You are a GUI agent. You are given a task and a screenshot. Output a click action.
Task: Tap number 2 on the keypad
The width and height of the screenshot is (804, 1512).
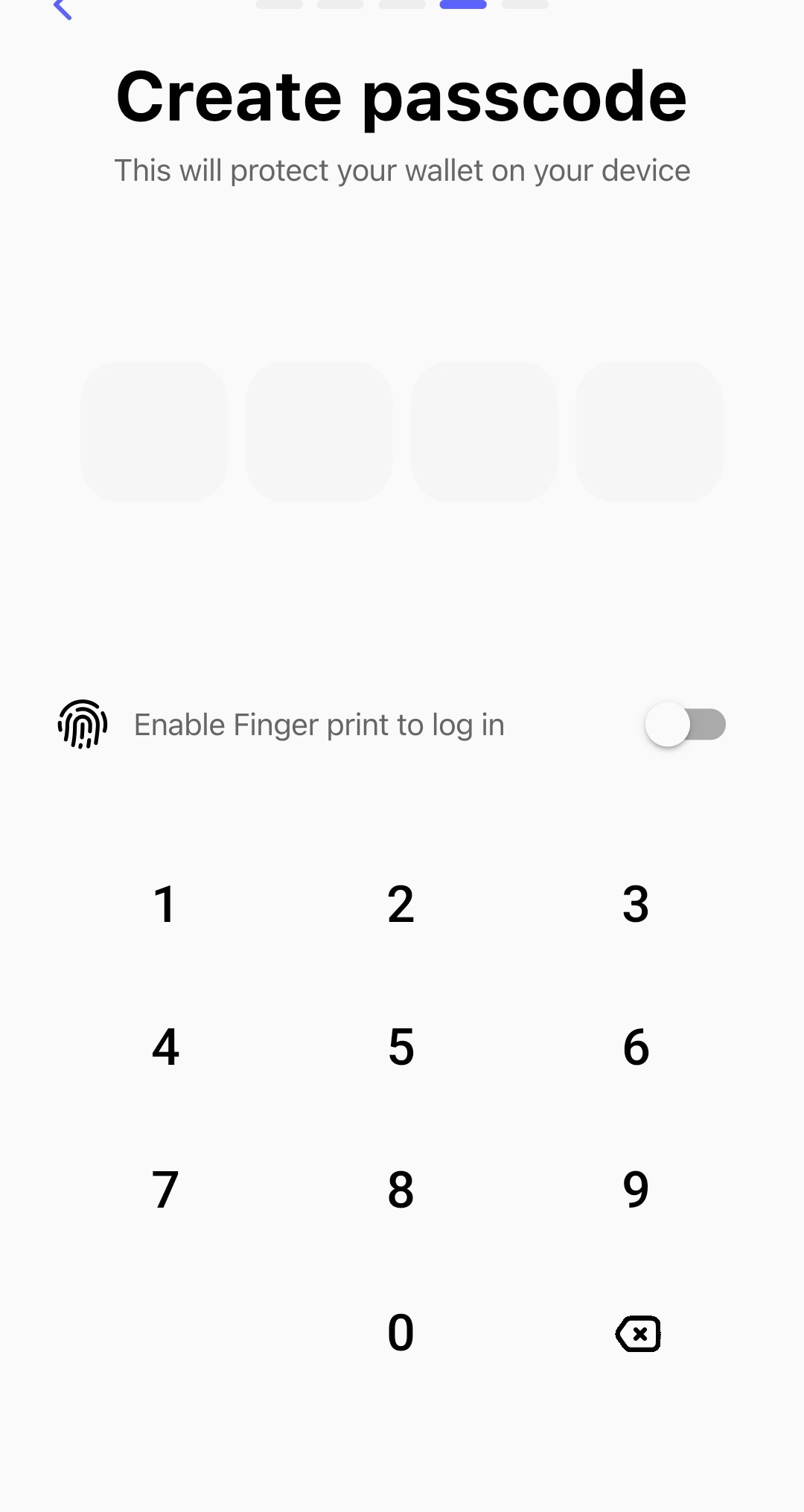pyautogui.click(x=401, y=905)
